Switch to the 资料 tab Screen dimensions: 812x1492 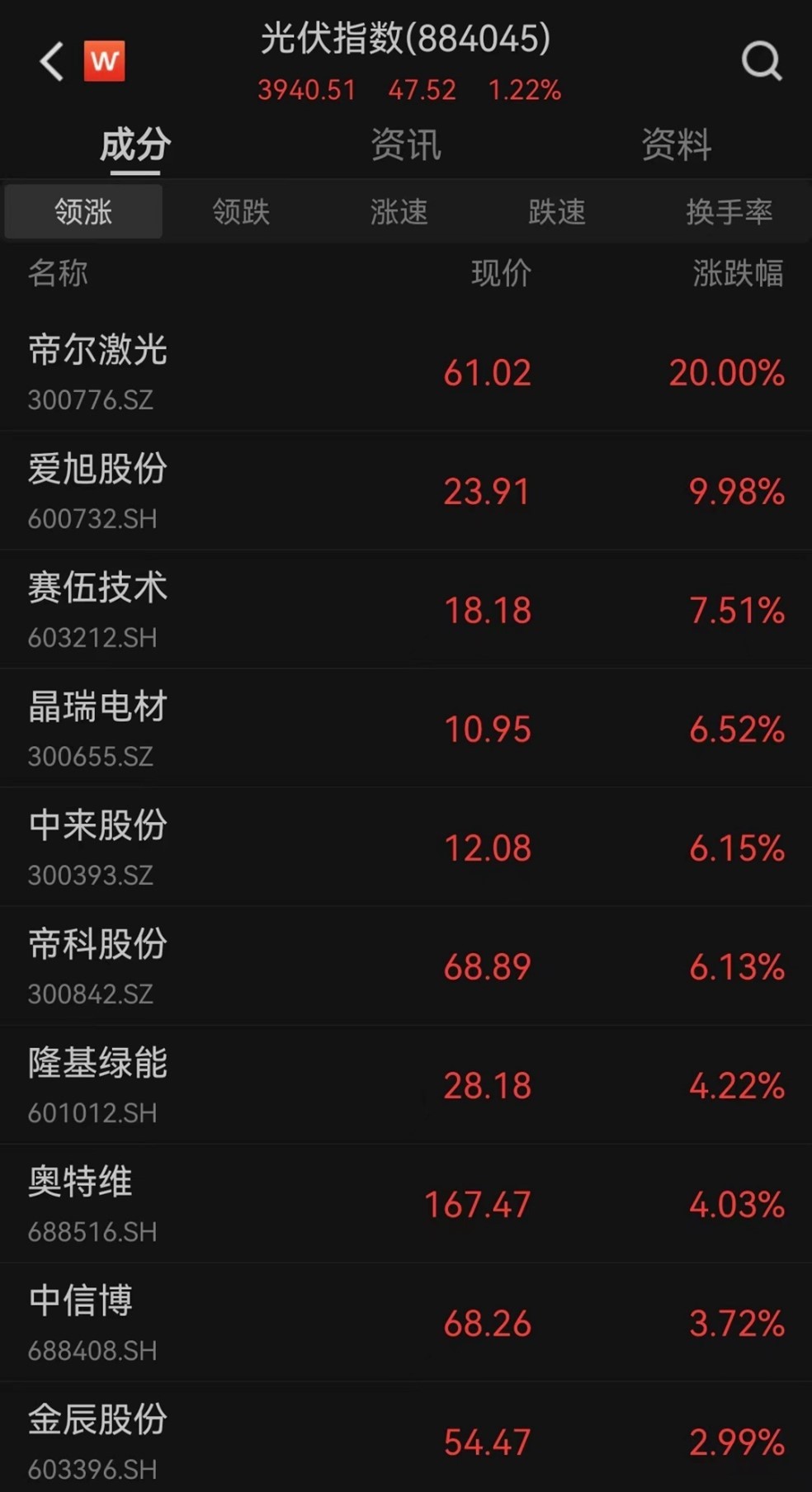click(676, 145)
